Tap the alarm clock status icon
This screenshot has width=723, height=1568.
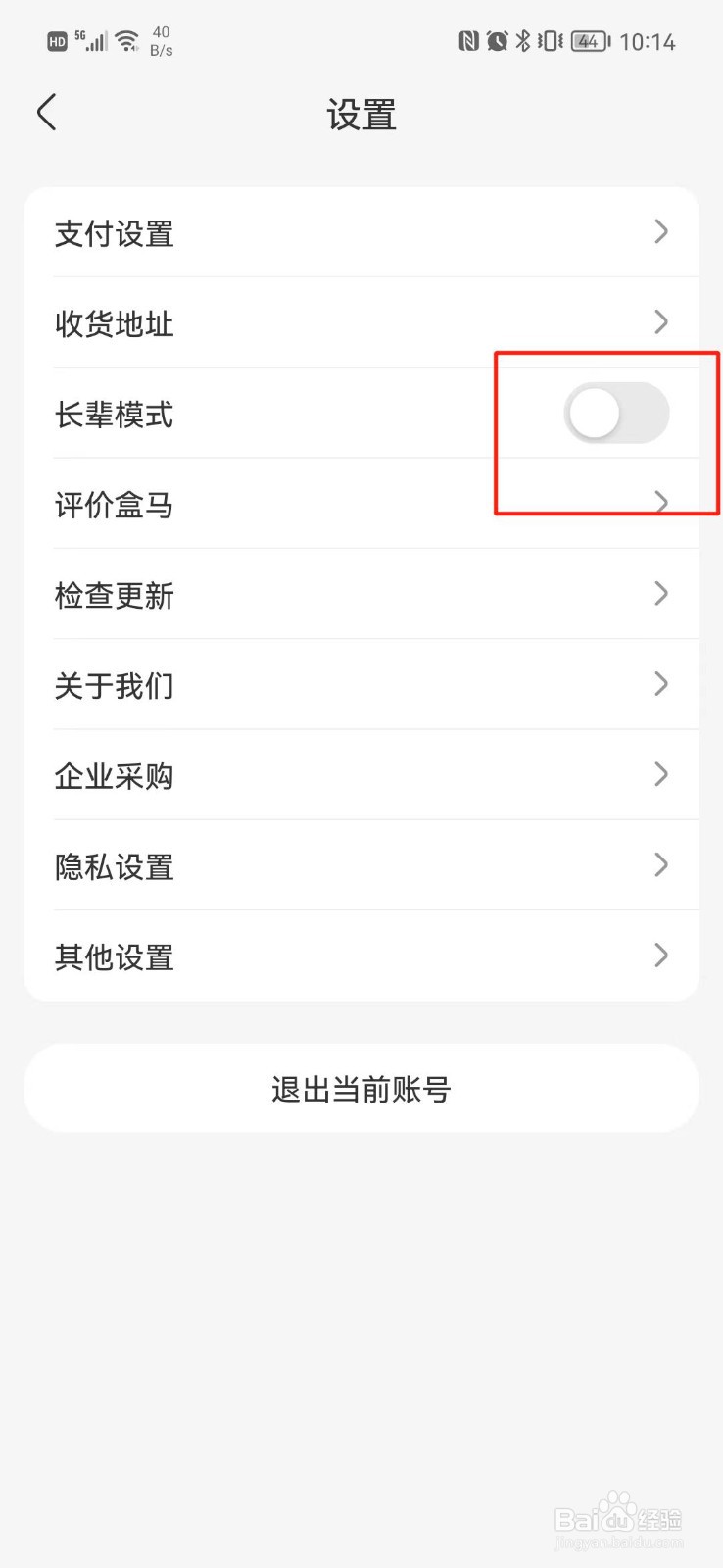(497, 41)
